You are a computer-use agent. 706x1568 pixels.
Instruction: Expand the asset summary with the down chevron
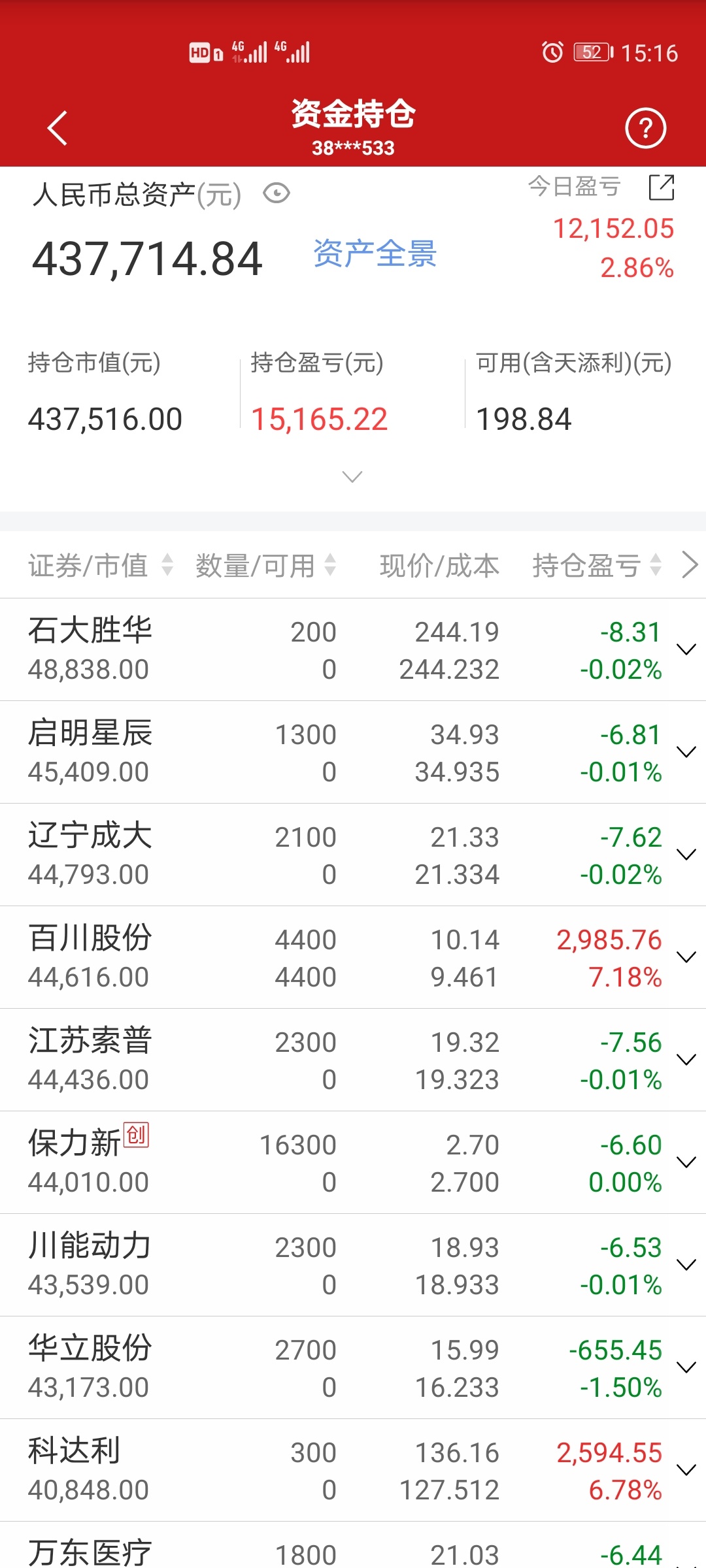tap(352, 477)
